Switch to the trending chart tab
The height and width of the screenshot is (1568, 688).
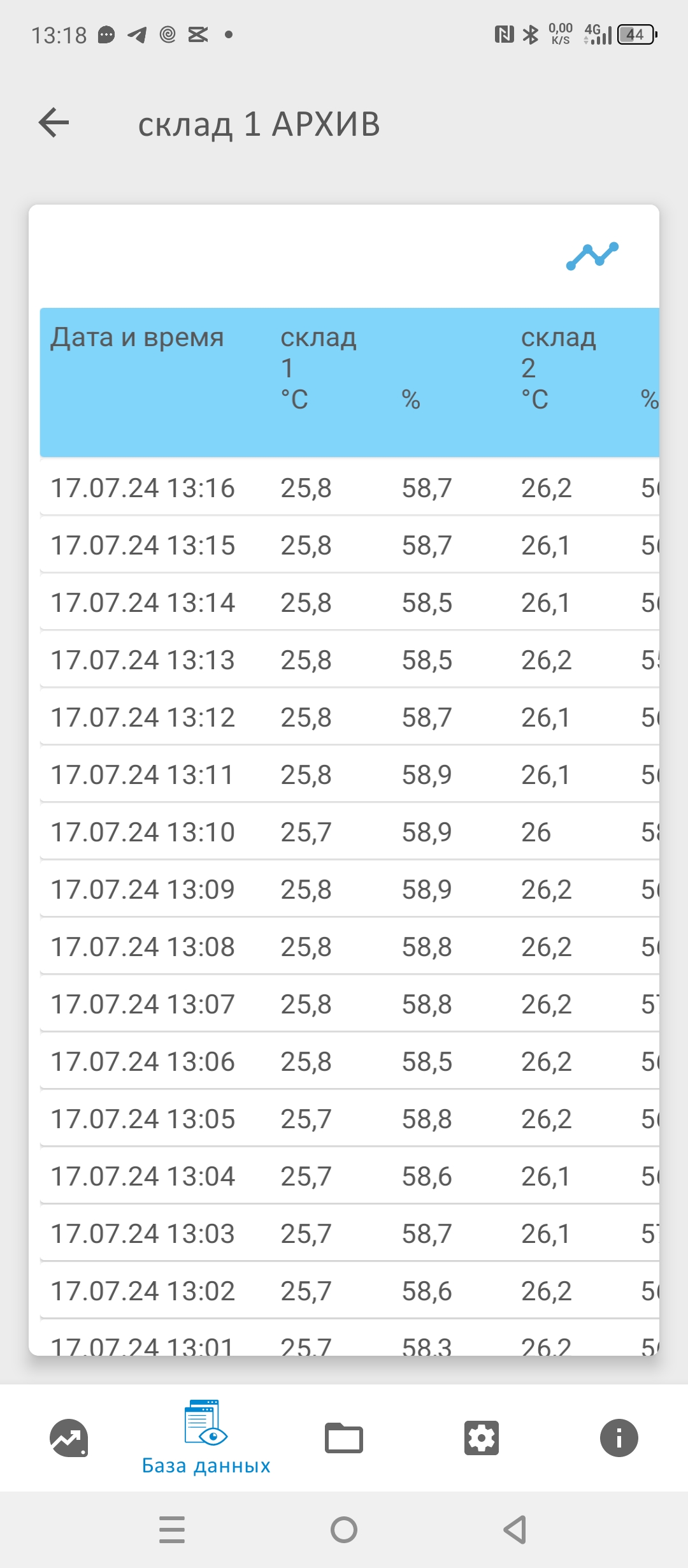(69, 1438)
